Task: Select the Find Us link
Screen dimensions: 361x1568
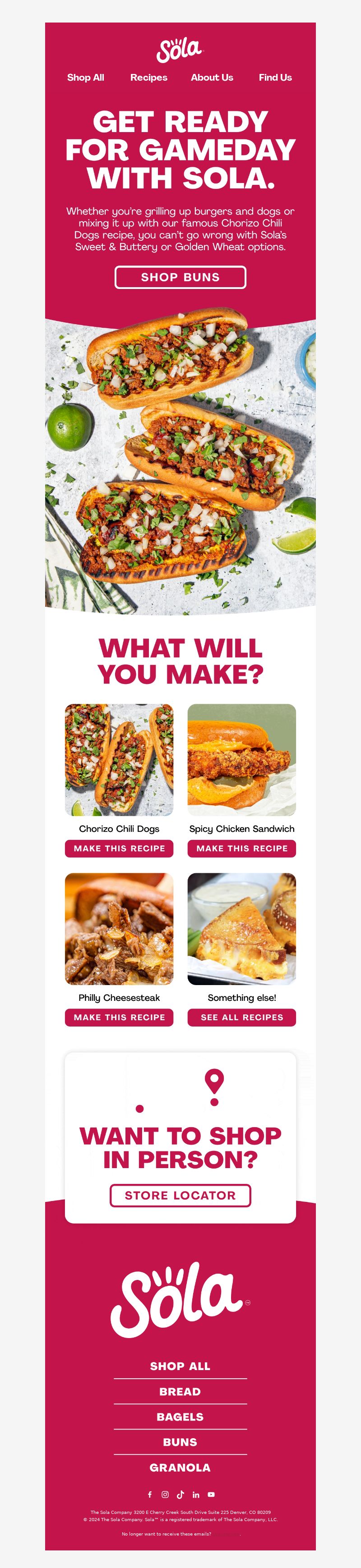Action: [275, 77]
